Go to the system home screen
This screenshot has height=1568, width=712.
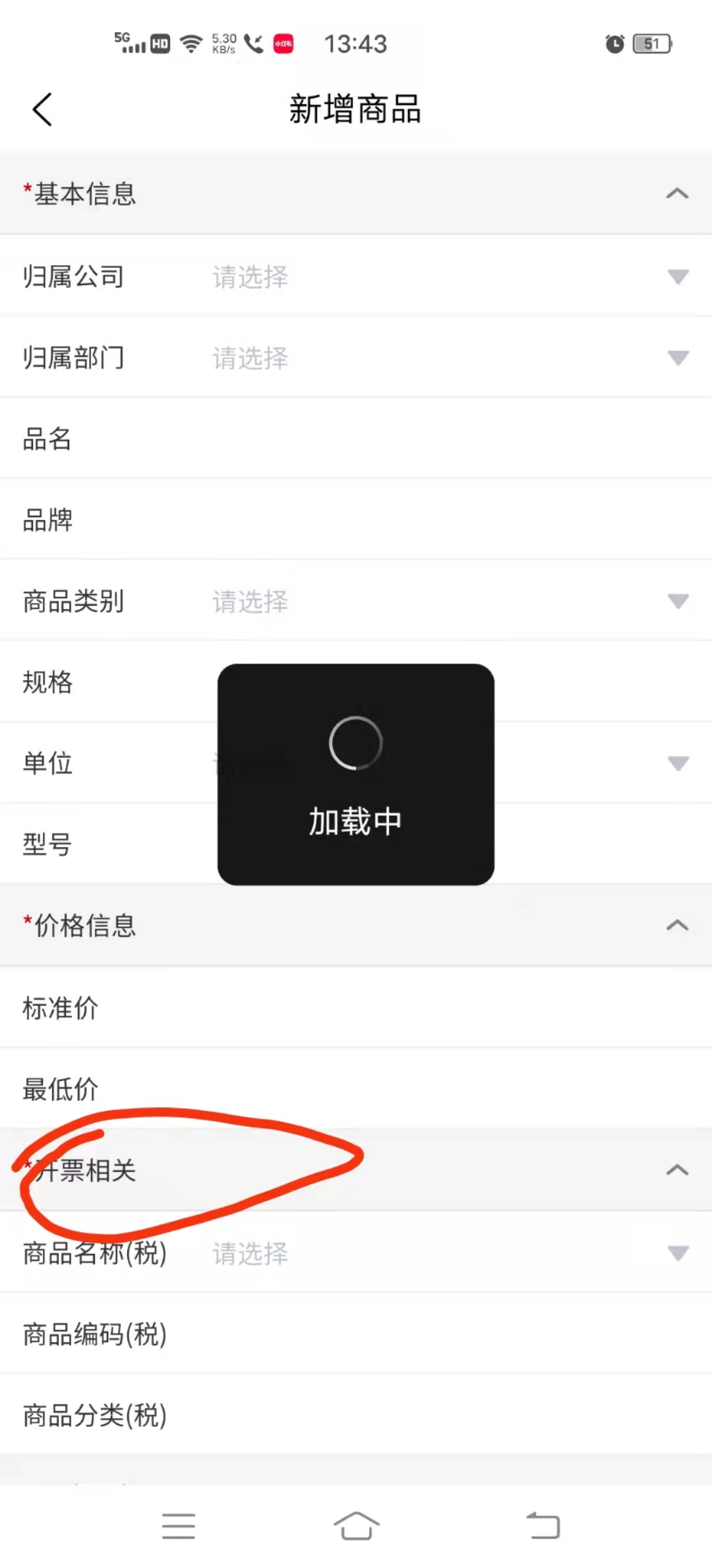coord(356,1526)
